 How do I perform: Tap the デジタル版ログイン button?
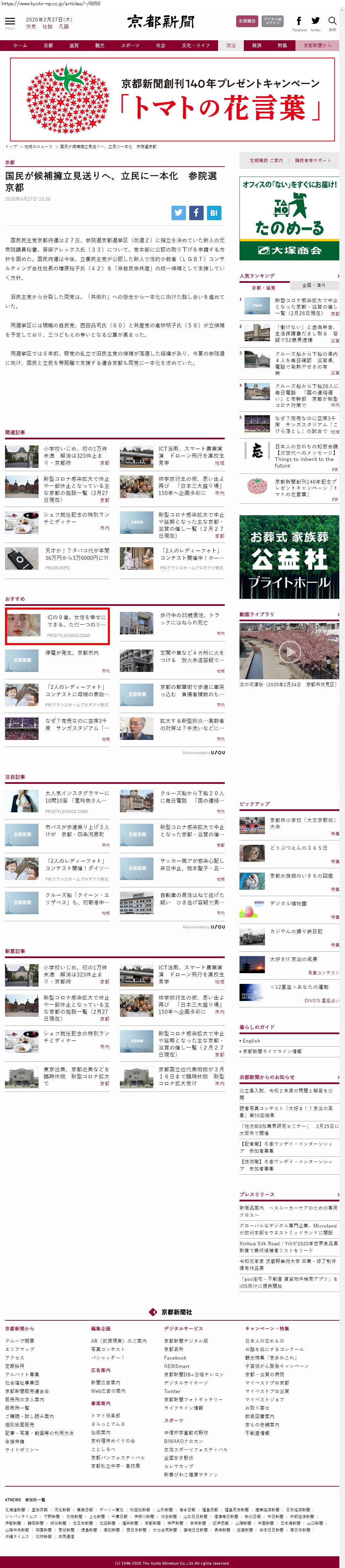pyautogui.click(x=272, y=21)
